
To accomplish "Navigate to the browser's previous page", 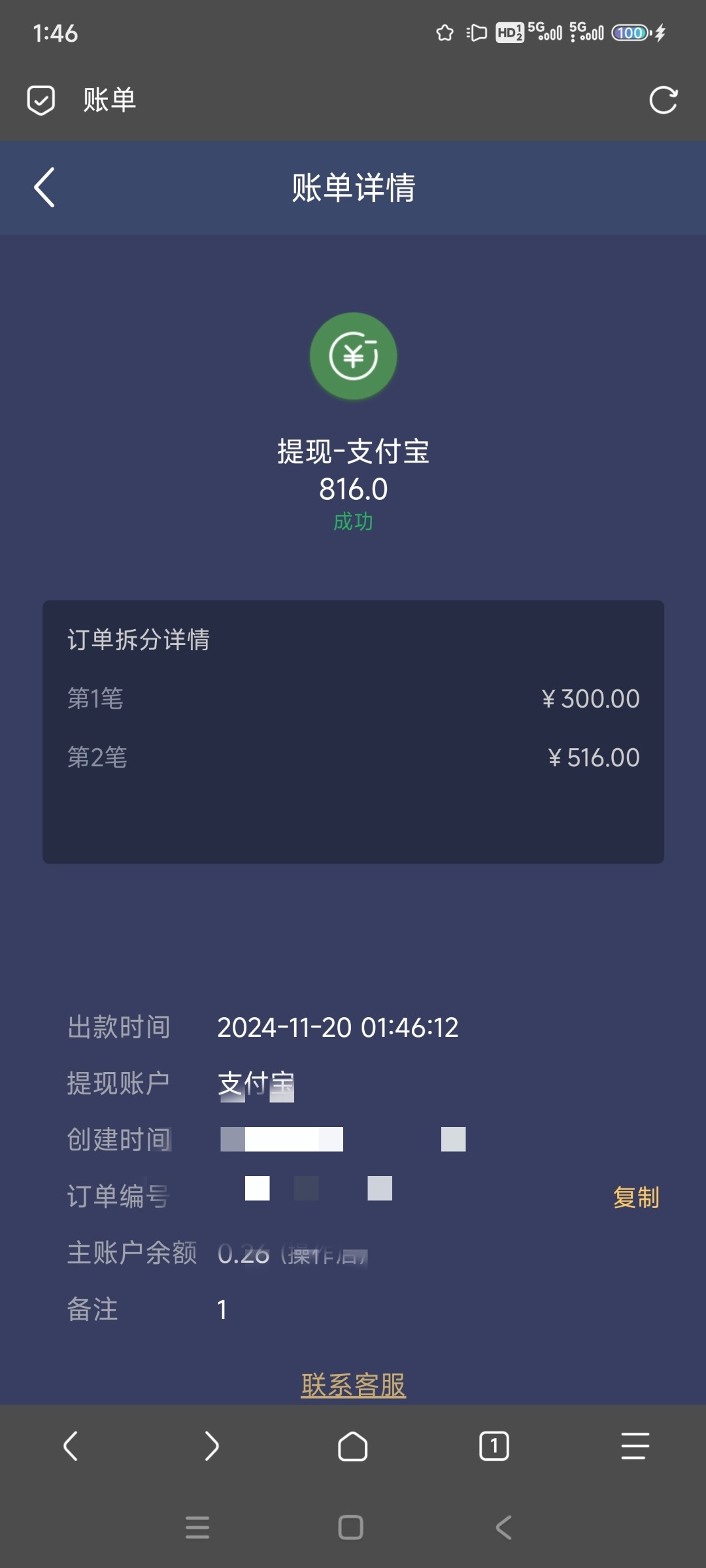I will (71, 1446).
